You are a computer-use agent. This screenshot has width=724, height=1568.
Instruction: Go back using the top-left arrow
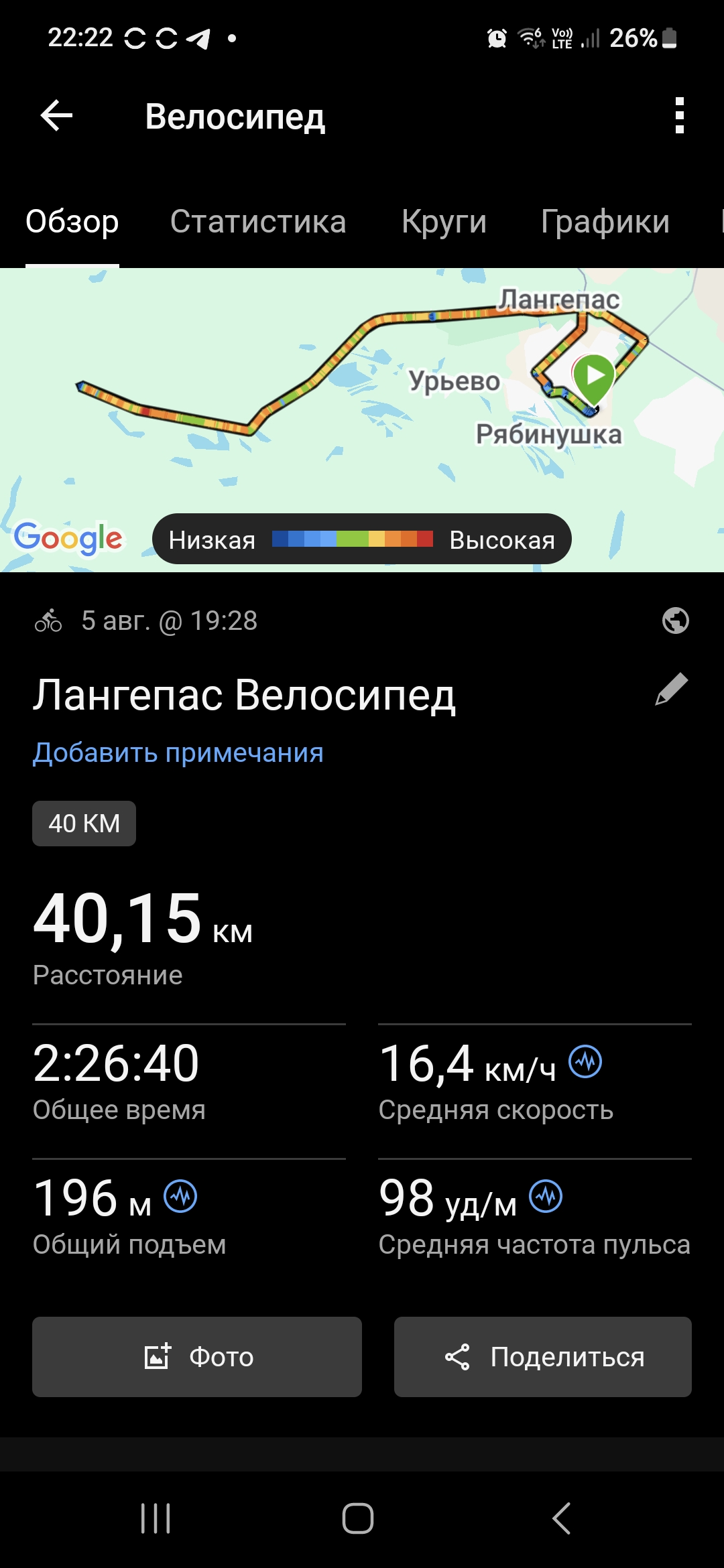(x=56, y=116)
